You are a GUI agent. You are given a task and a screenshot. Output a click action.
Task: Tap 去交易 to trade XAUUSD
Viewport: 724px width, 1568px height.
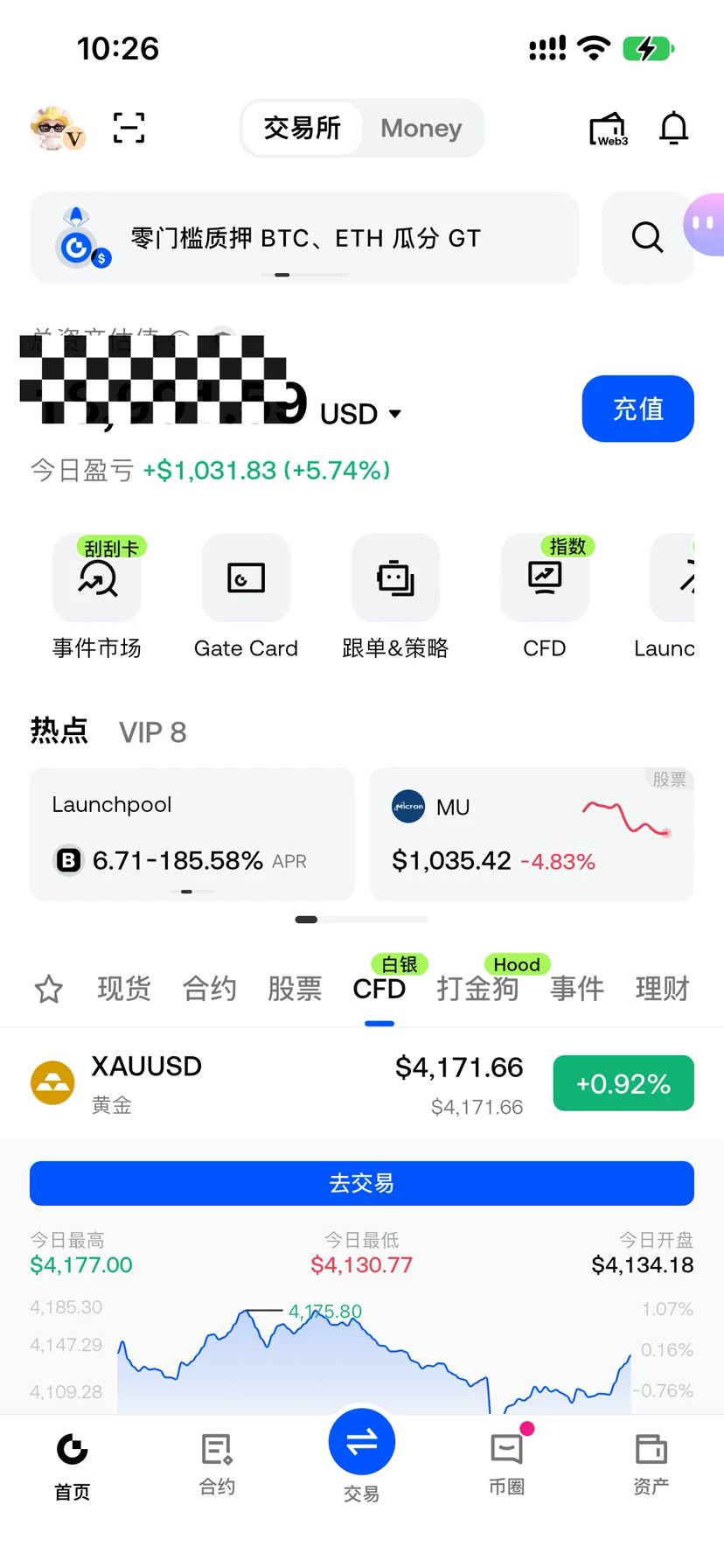[x=362, y=1183]
